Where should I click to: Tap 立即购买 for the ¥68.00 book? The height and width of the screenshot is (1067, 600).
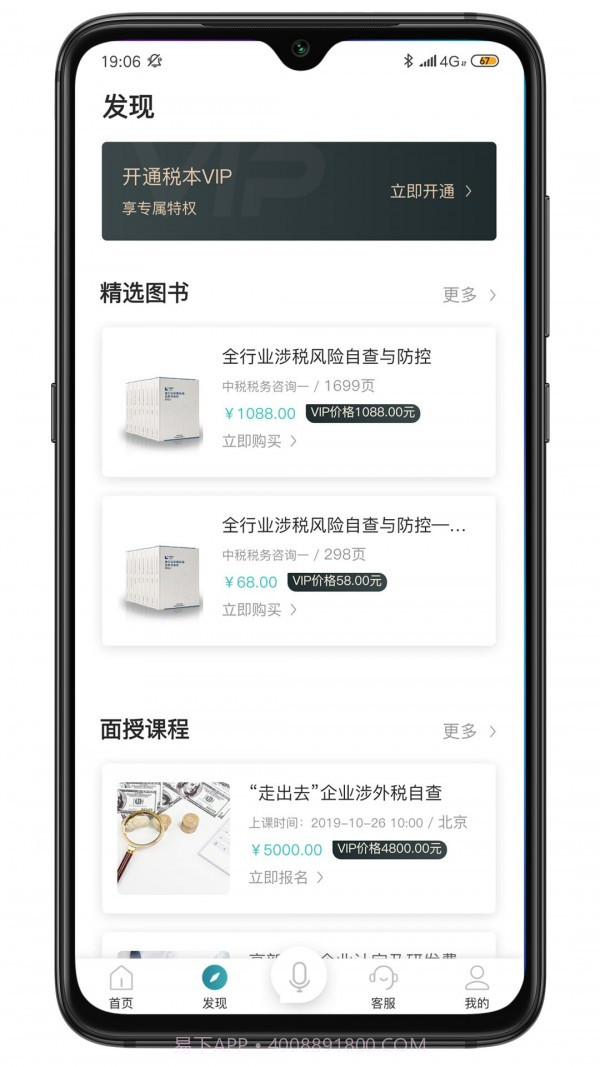click(x=259, y=609)
